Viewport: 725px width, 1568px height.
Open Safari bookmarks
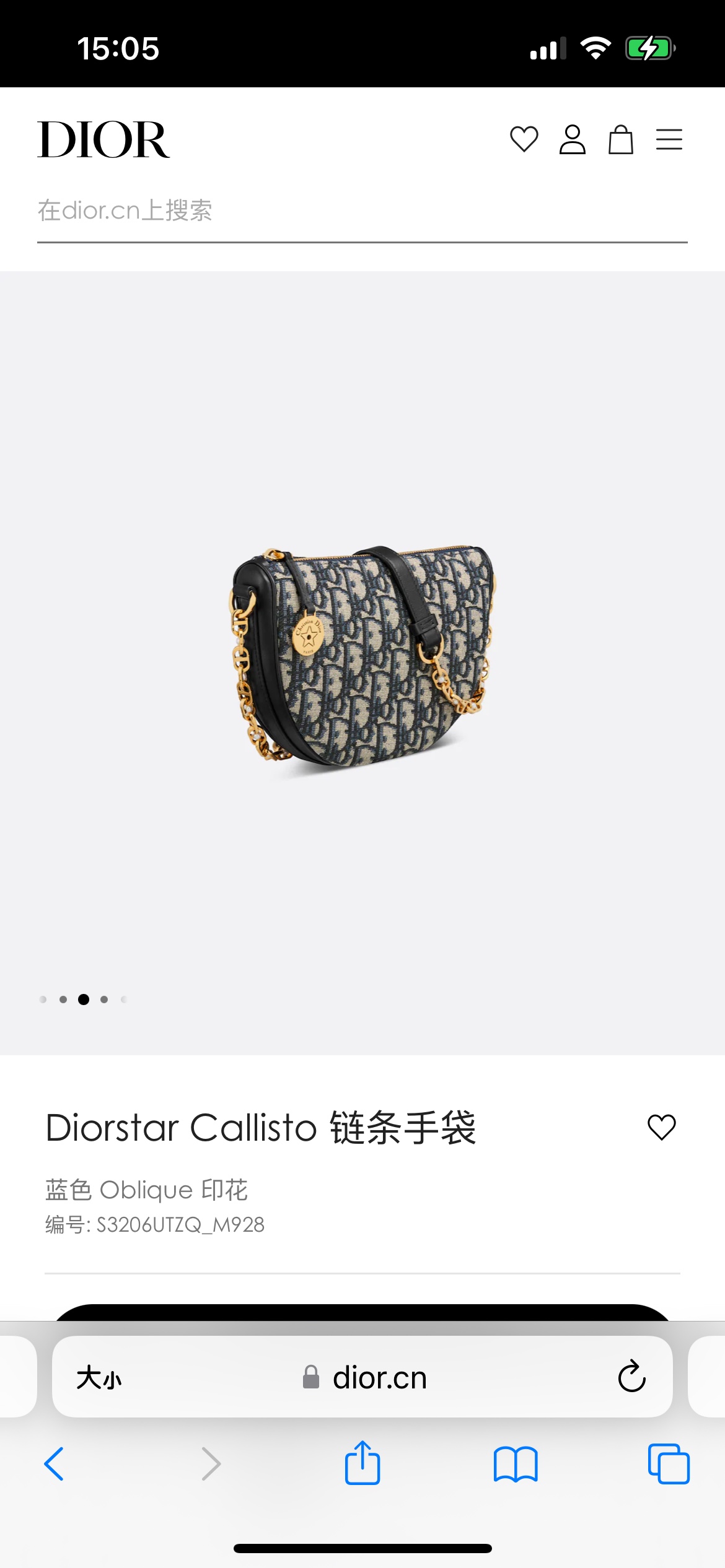click(516, 1464)
